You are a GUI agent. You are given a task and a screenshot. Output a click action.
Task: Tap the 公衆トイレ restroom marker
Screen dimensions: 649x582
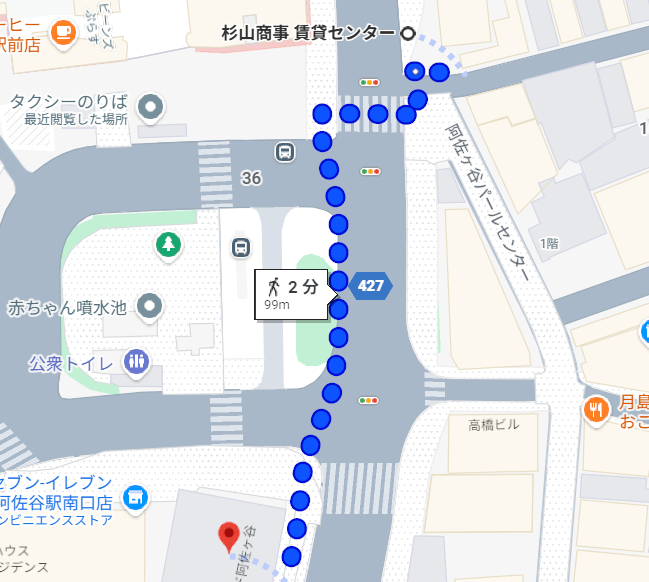point(137,361)
